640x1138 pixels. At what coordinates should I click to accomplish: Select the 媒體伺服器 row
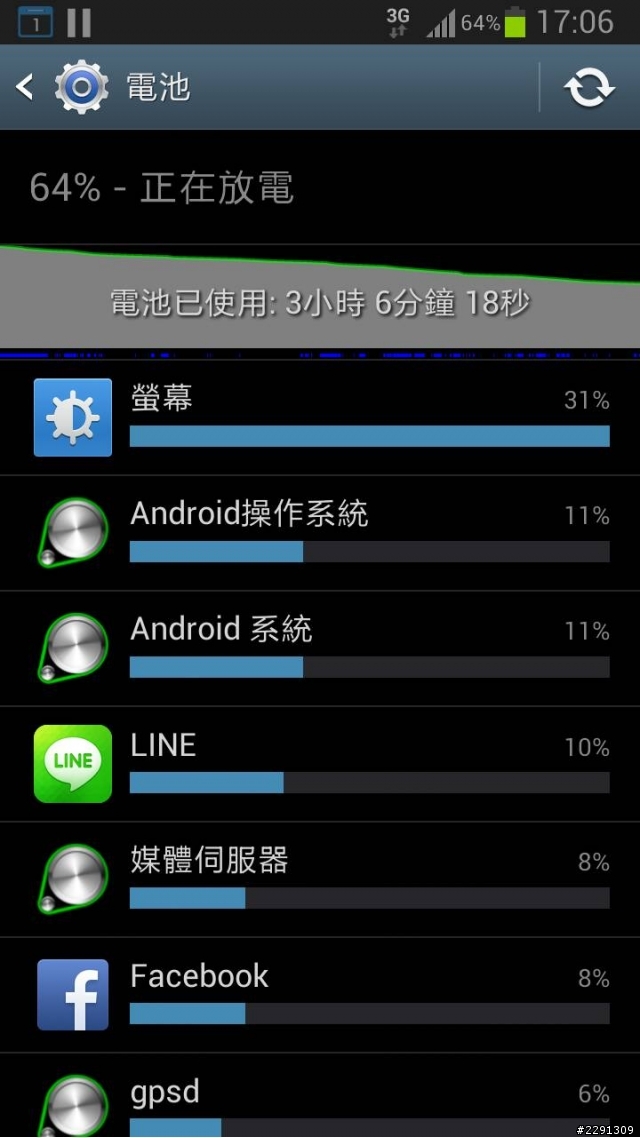coord(320,880)
